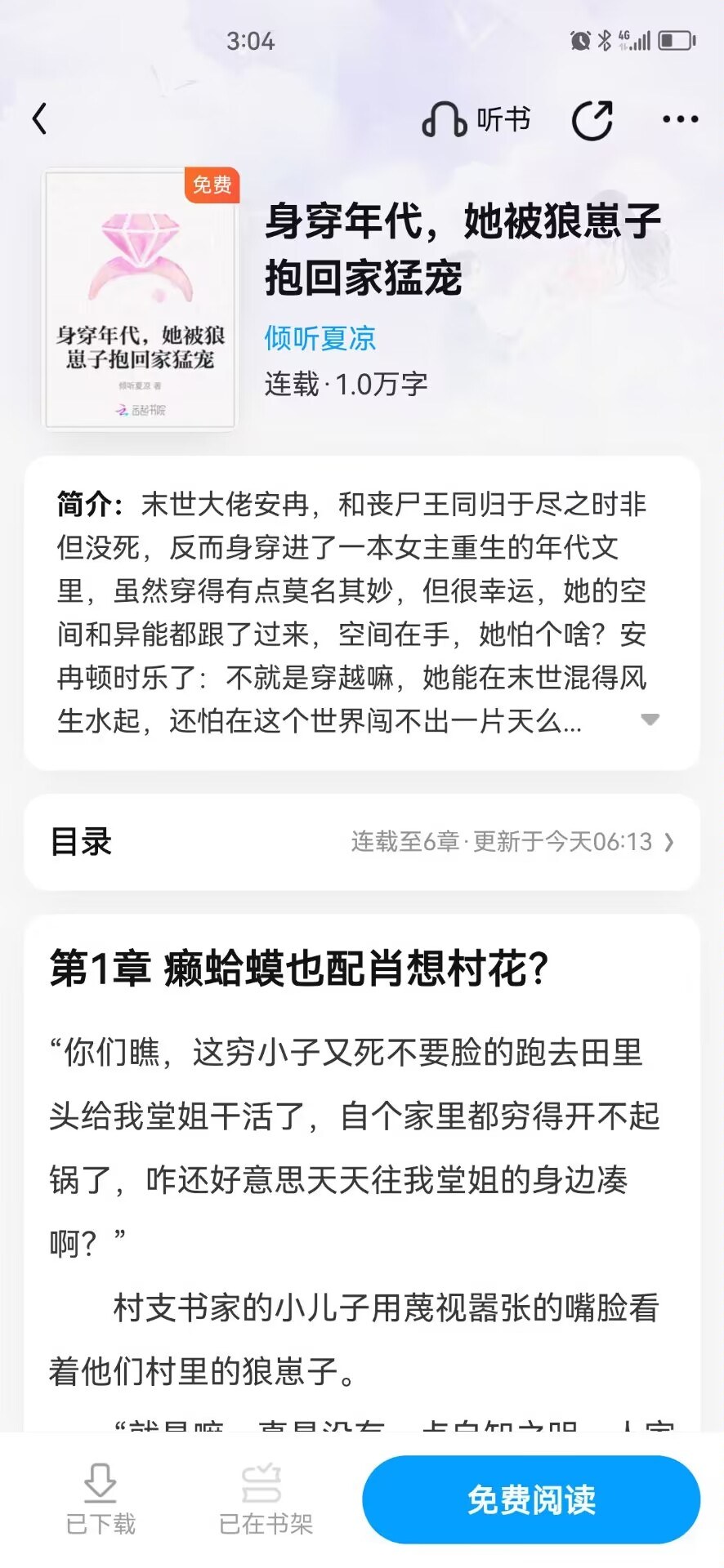Expand the book synopsis
Screen dimensions: 724x1568
650,719
